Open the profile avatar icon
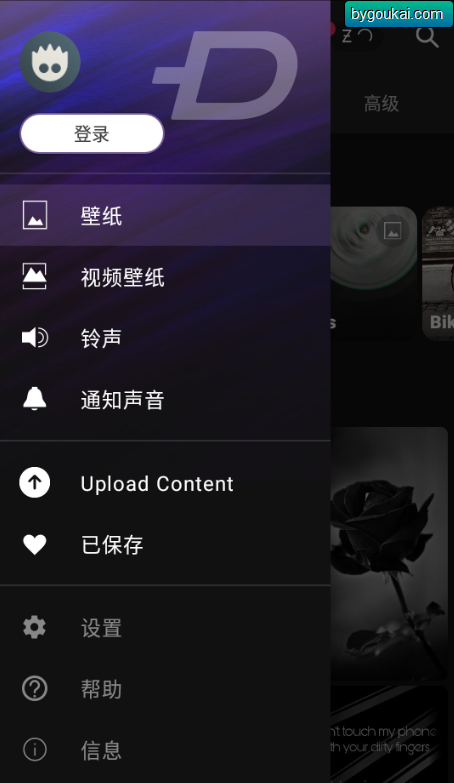Image resolution: width=454 pixels, height=783 pixels. [50, 62]
